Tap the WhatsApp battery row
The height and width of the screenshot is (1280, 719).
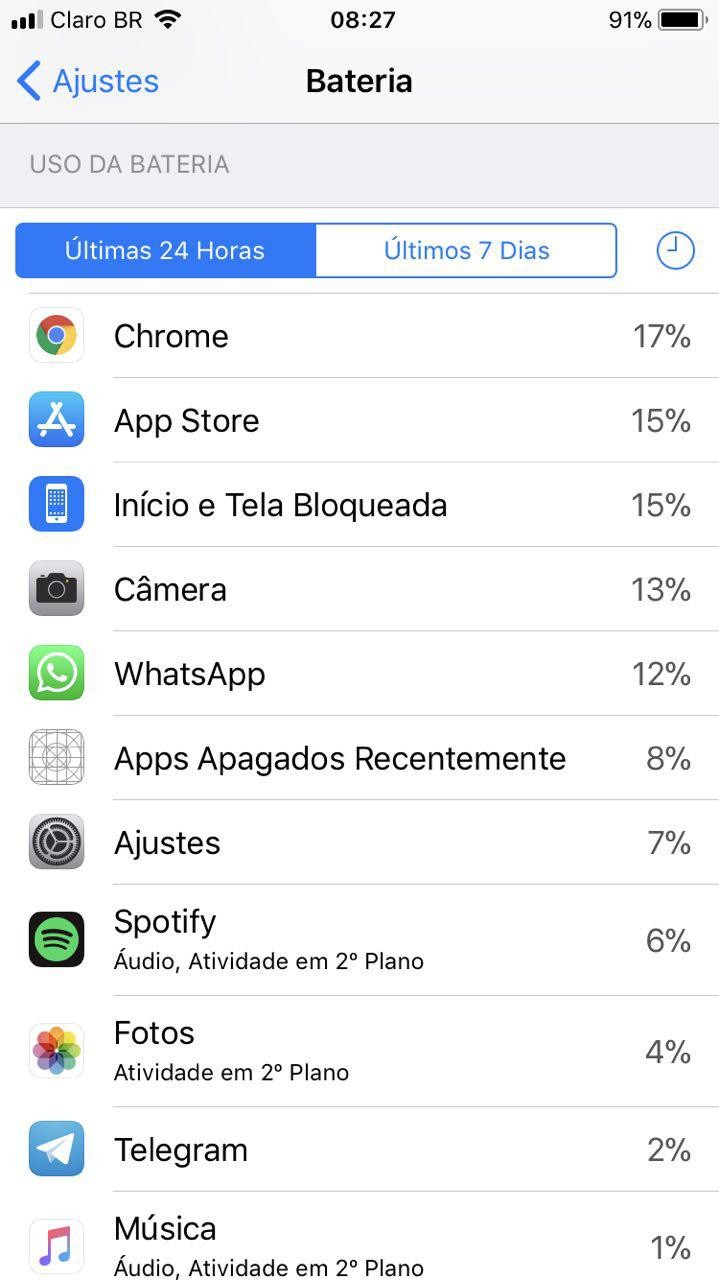(360, 674)
